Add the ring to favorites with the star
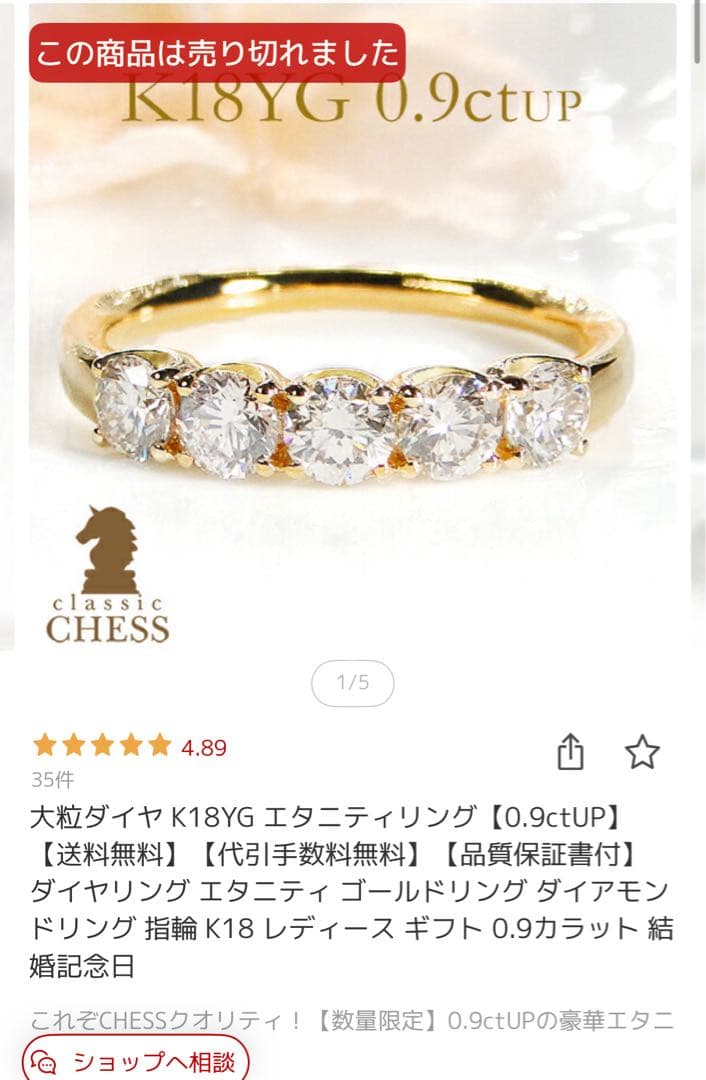 (x=642, y=752)
